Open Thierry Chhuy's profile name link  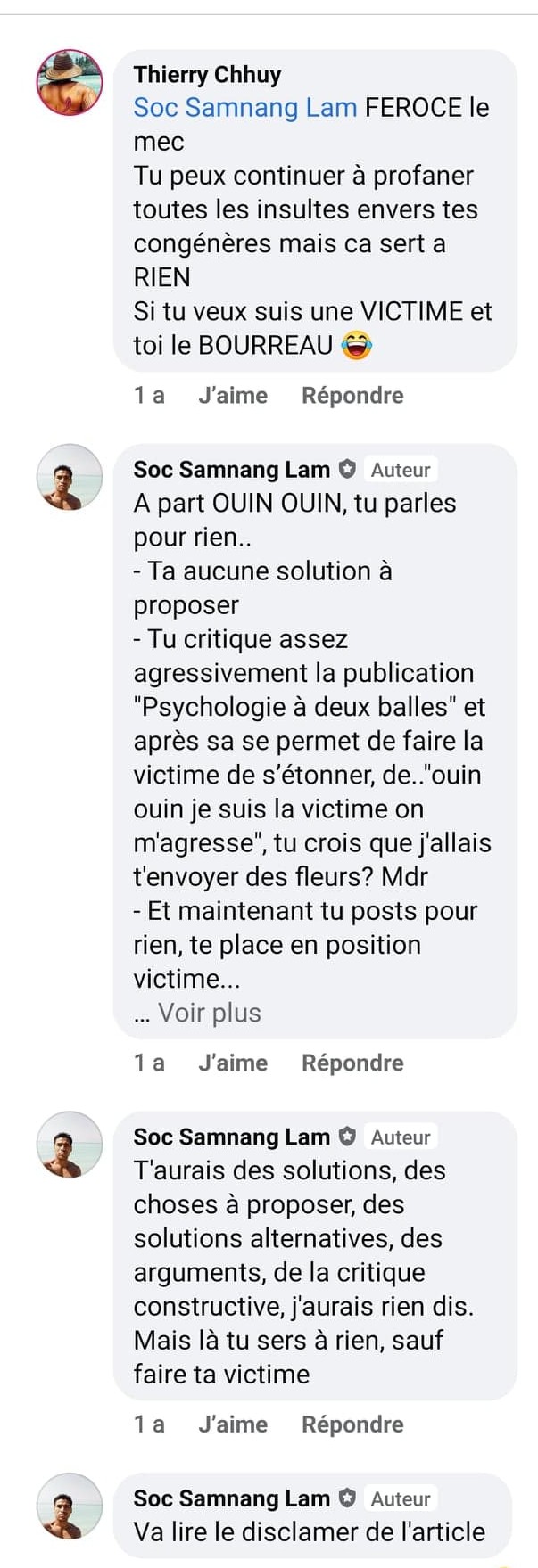click(x=207, y=75)
